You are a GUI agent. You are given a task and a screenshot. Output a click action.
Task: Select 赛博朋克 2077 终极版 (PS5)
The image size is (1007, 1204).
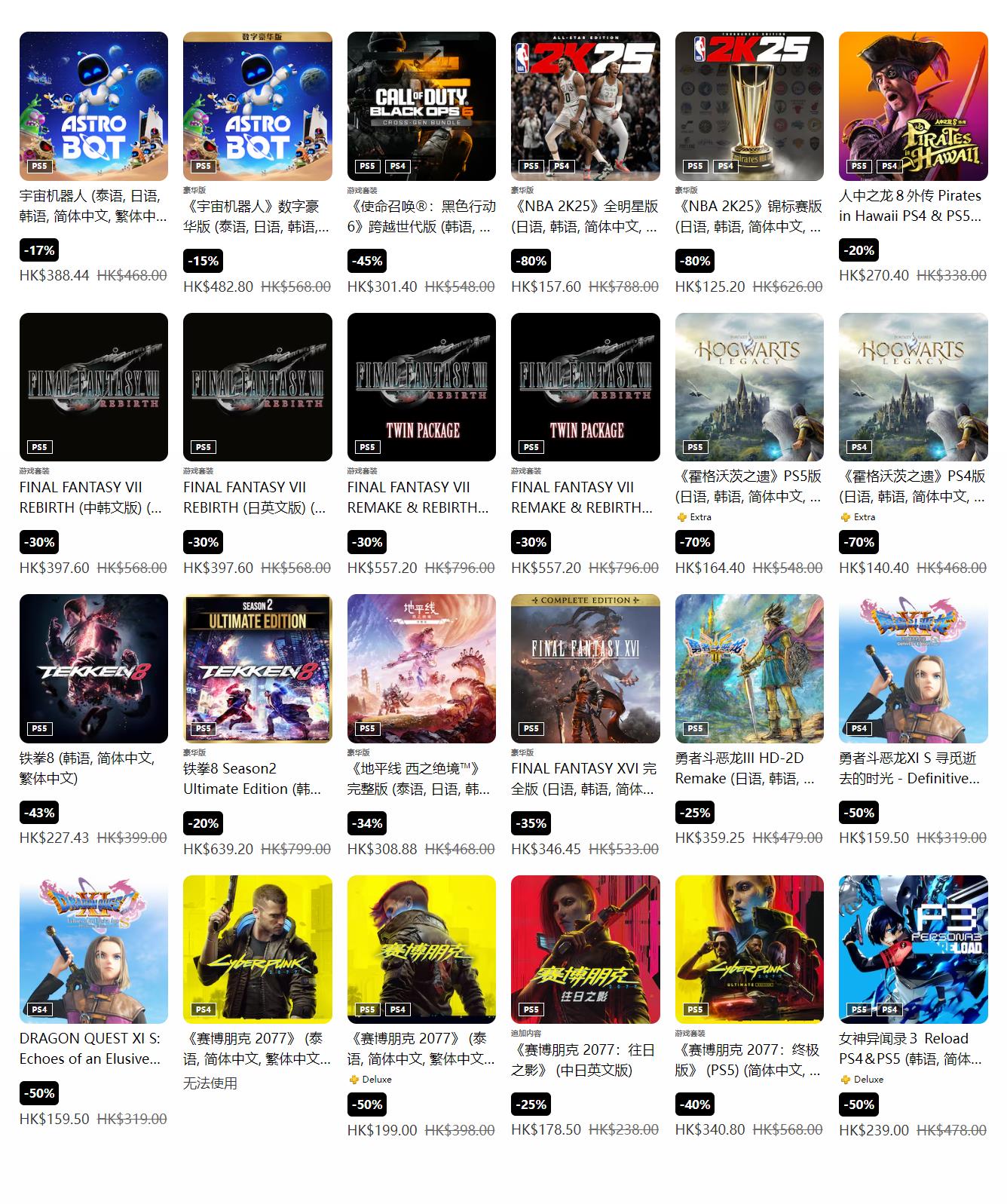(x=749, y=949)
